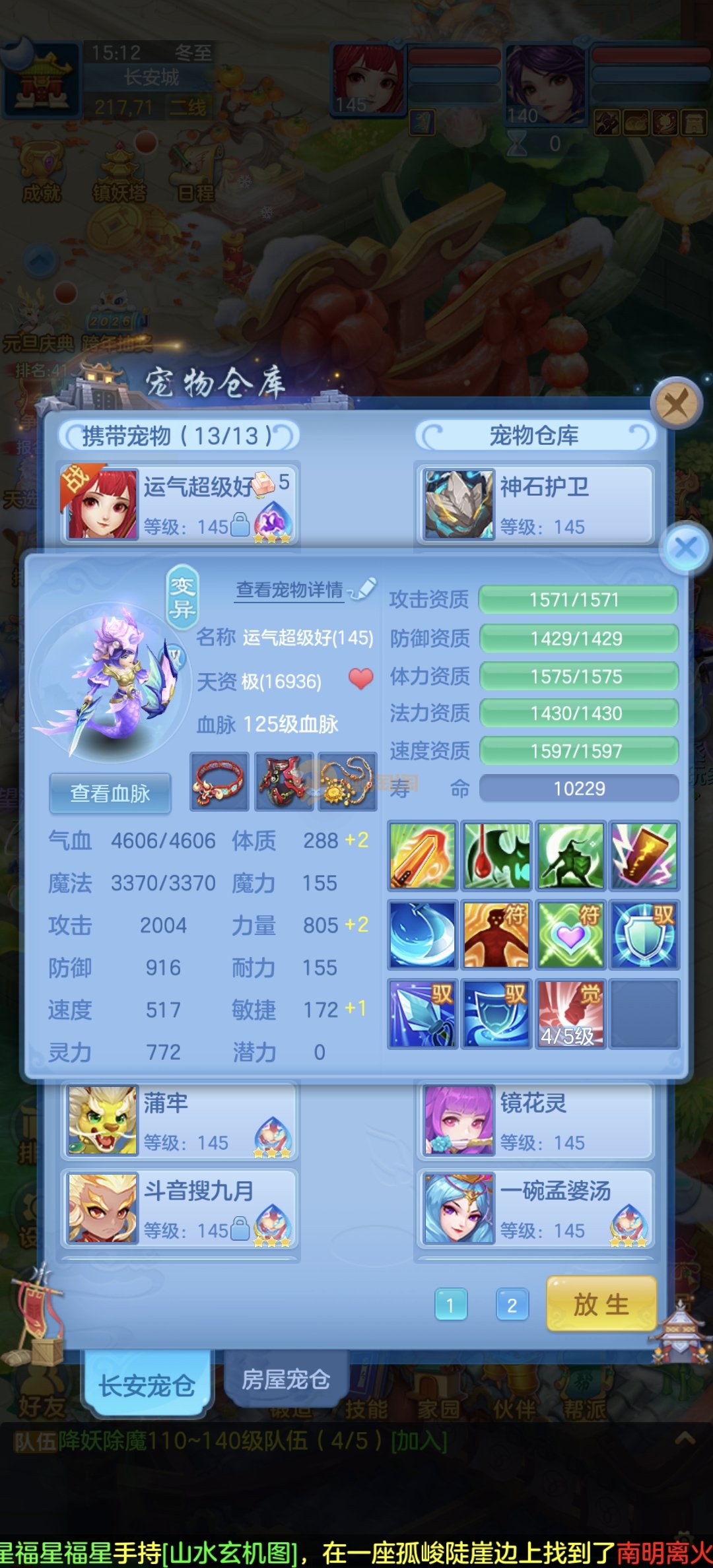This screenshot has height=1568, width=713.
Task: Select pet 斗音搜九月
Action: pos(180,1209)
